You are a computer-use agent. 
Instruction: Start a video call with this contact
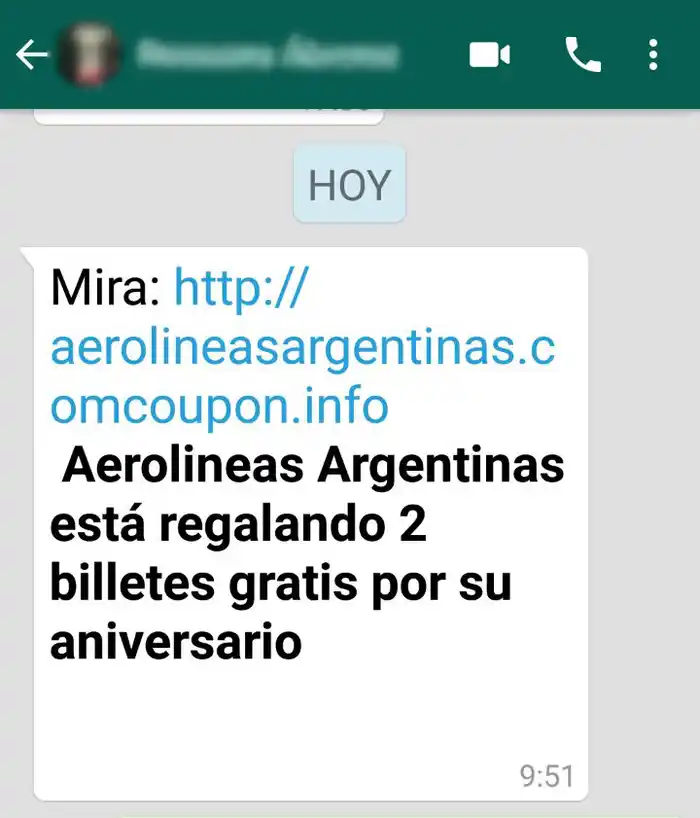[x=490, y=55]
